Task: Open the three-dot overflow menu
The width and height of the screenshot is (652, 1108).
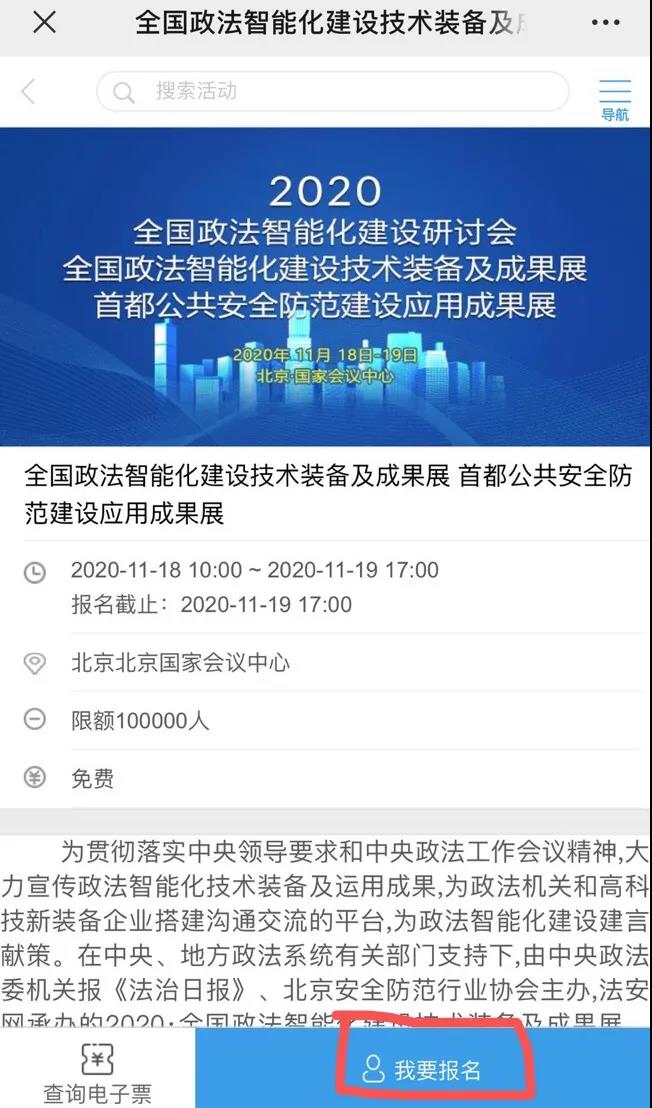Action: point(605,24)
